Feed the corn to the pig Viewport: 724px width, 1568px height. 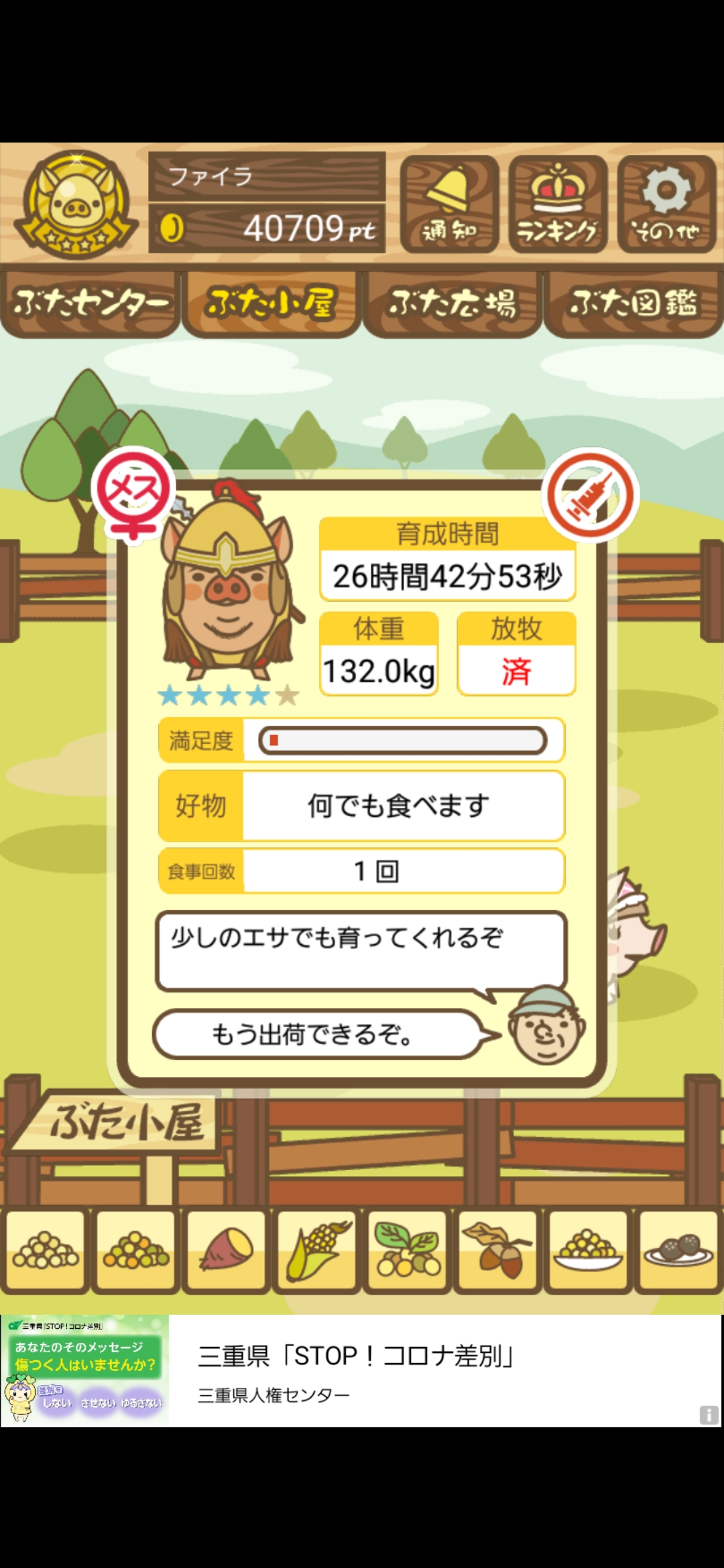pos(317,1250)
